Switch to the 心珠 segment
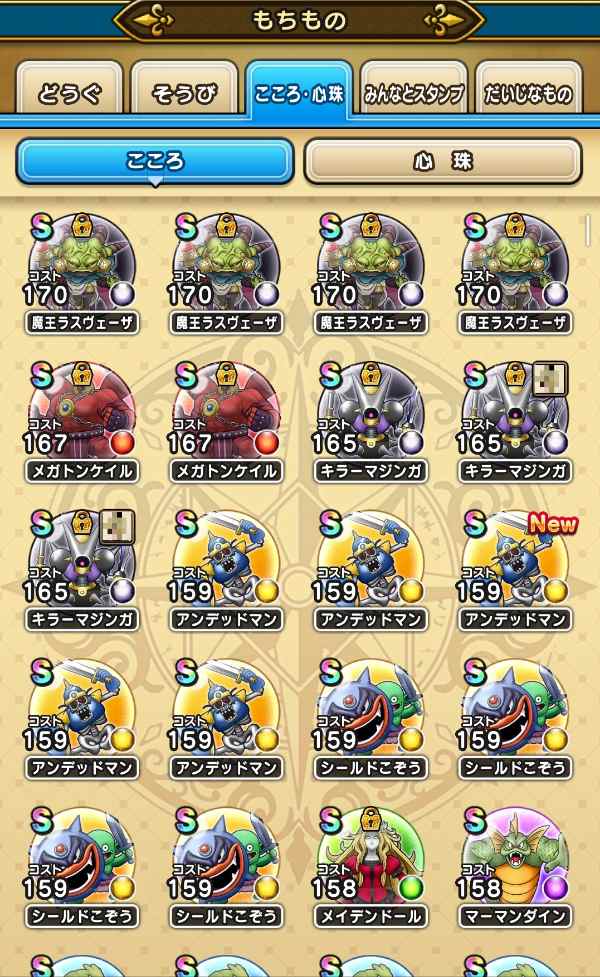 click(x=442, y=161)
